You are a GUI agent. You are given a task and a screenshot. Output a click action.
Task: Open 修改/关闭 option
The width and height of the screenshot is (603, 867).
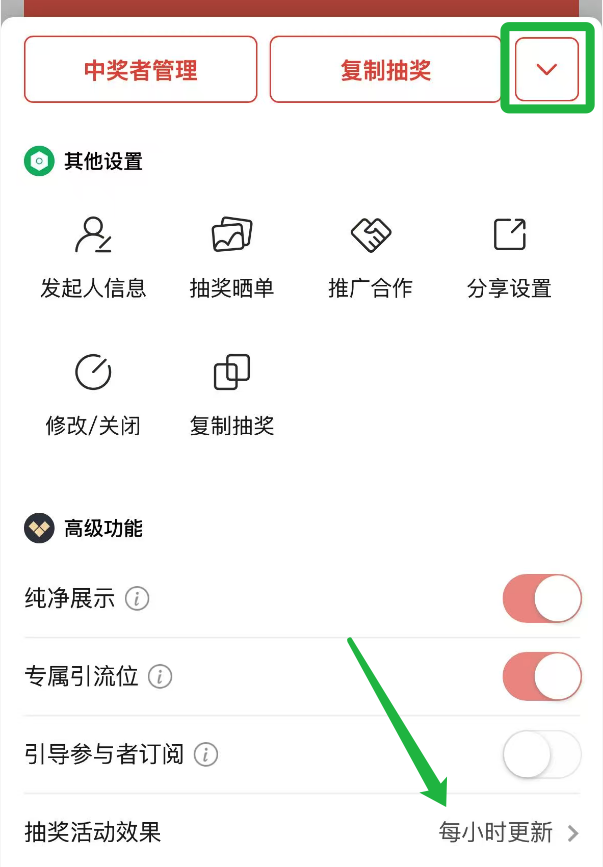click(x=93, y=394)
